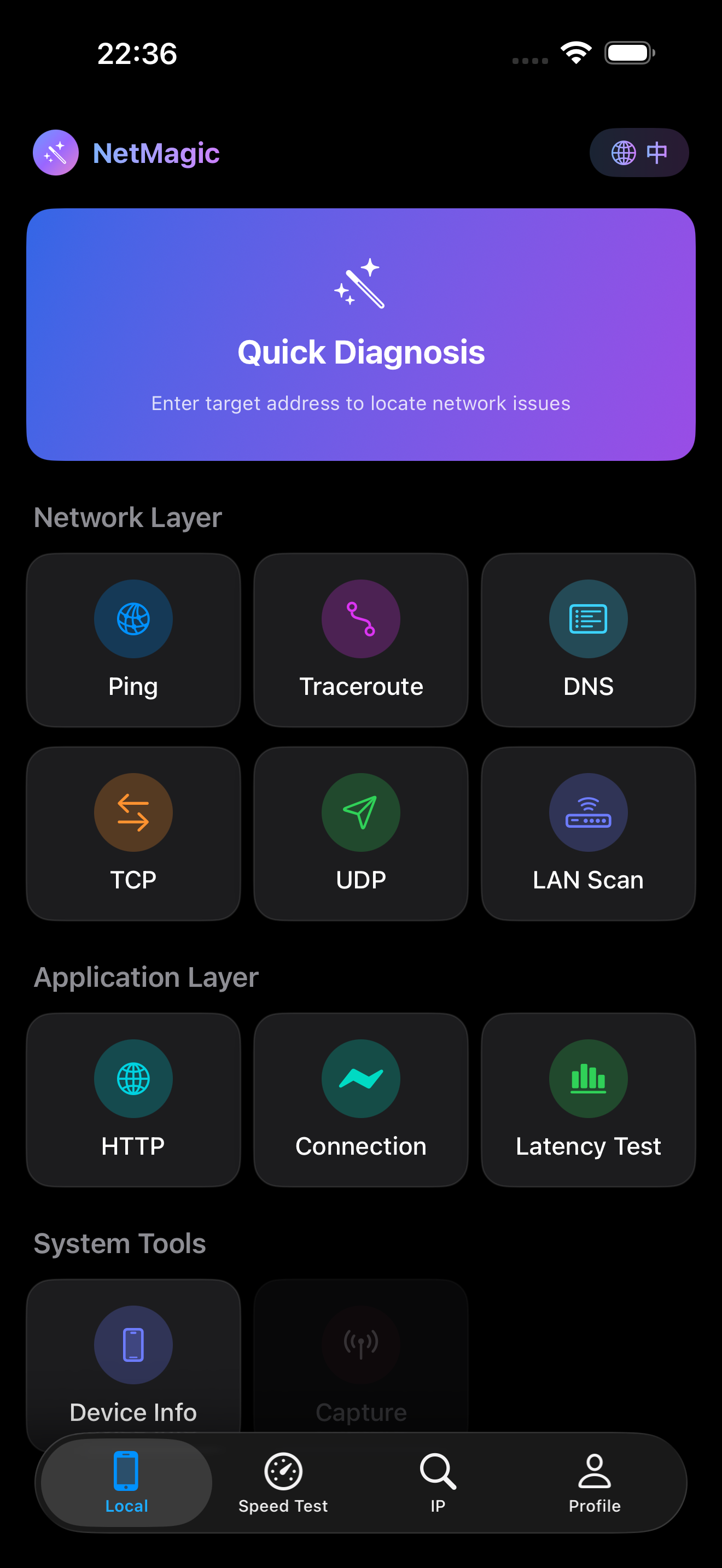Tap the NetMagic magic wand logo

[55, 153]
